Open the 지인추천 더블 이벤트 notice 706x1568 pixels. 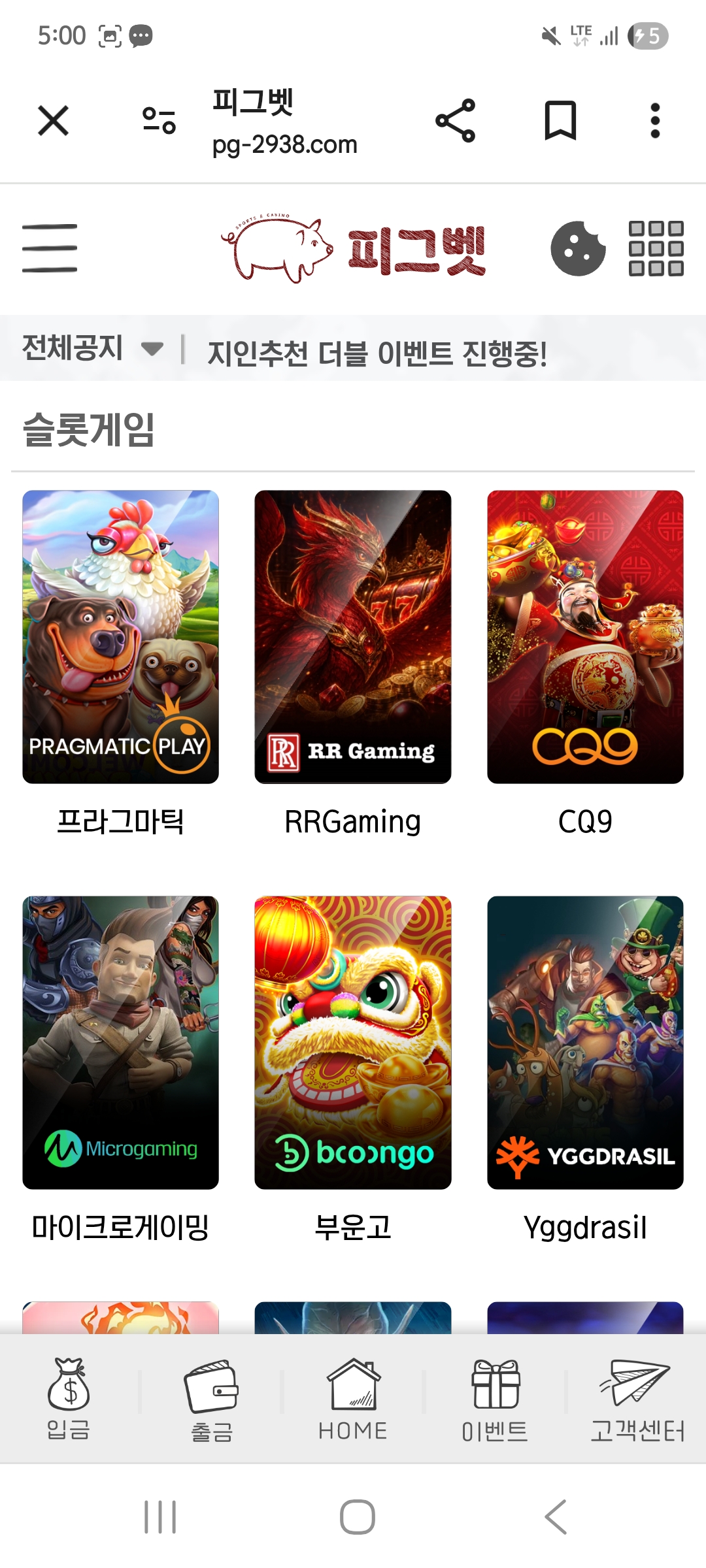377,353
